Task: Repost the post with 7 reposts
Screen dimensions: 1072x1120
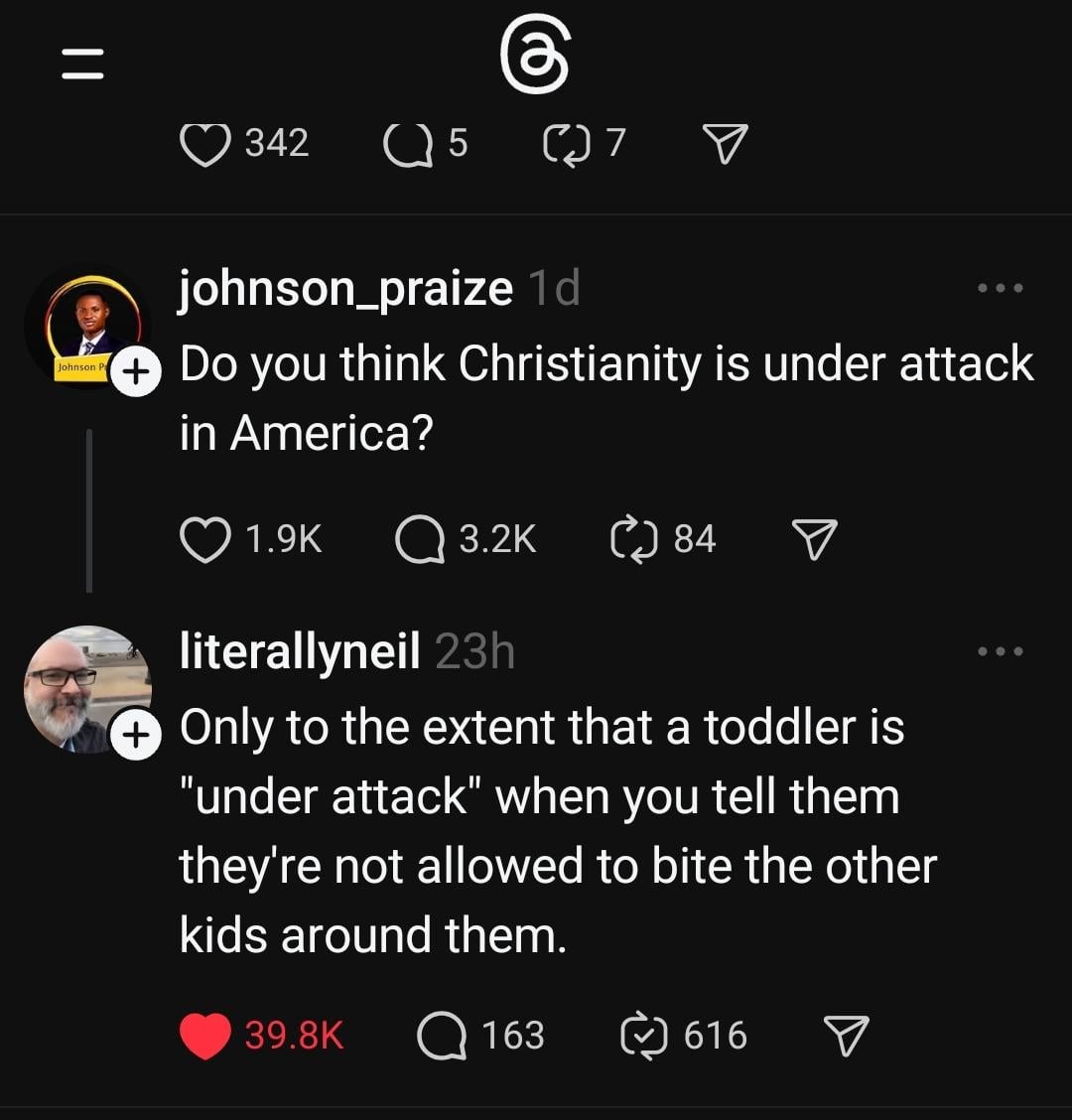Action: 562,144
